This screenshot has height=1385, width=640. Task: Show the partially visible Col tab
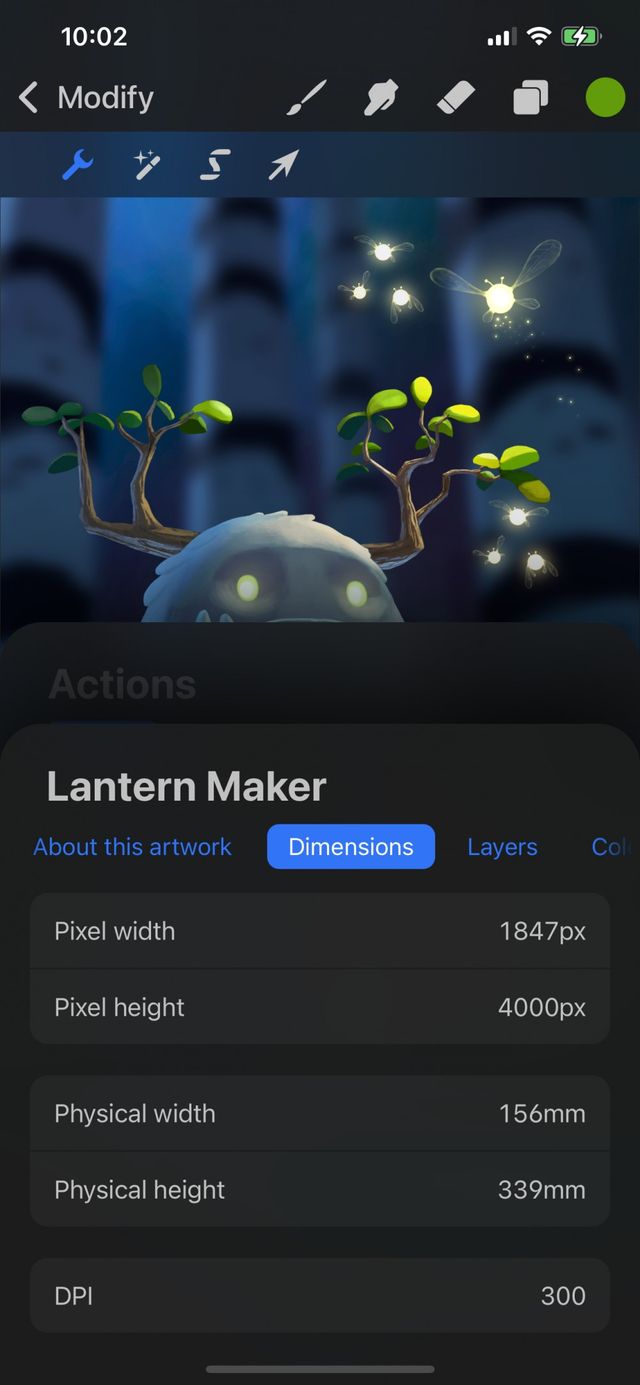coord(611,847)
